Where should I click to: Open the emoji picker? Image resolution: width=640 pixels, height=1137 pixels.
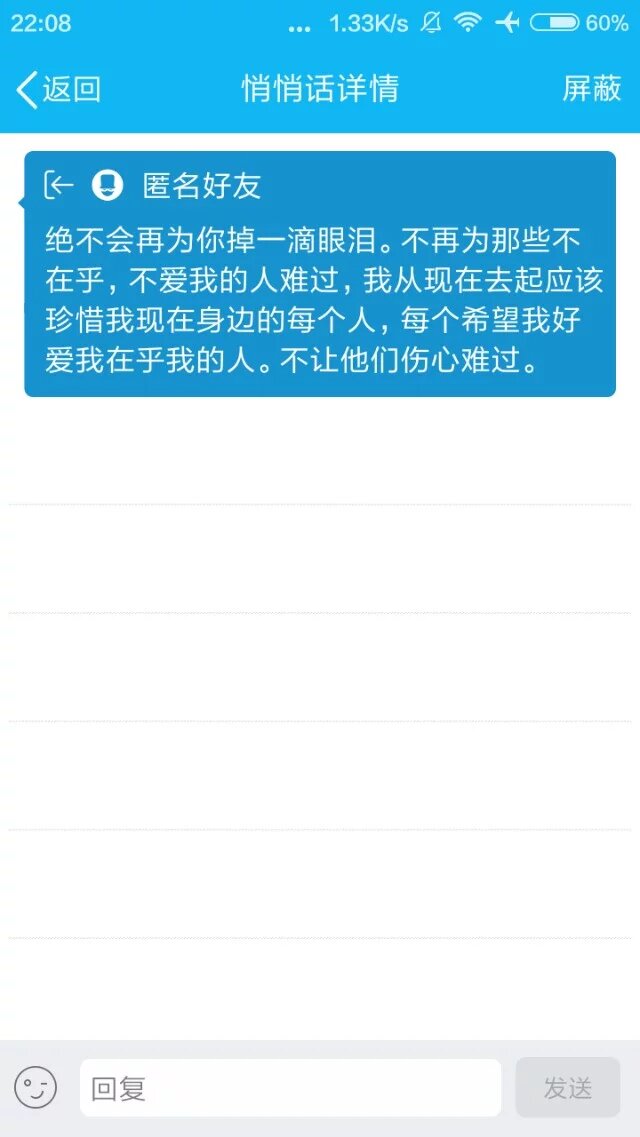point(35,1087)
